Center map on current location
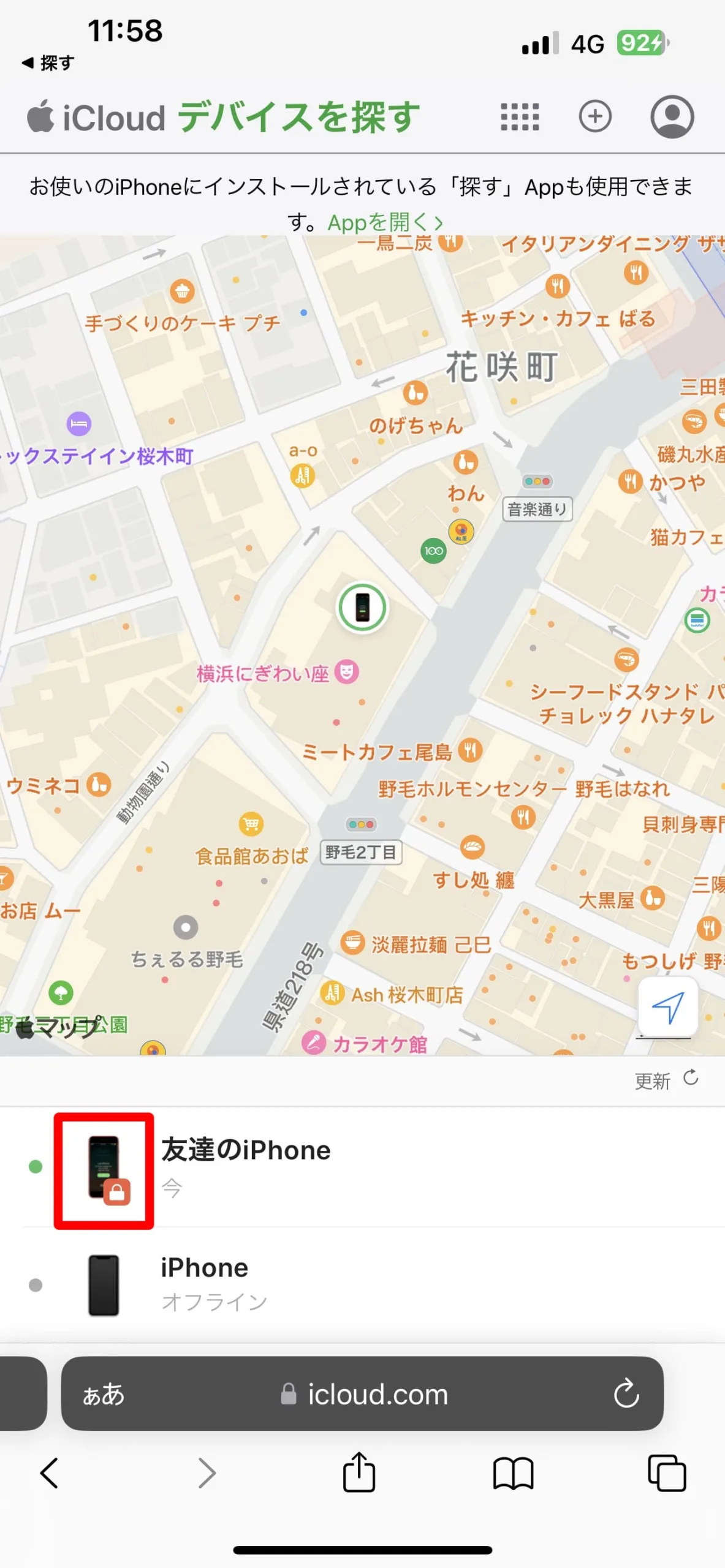The image size is (725, 1568). click(x=667, y=1007)
